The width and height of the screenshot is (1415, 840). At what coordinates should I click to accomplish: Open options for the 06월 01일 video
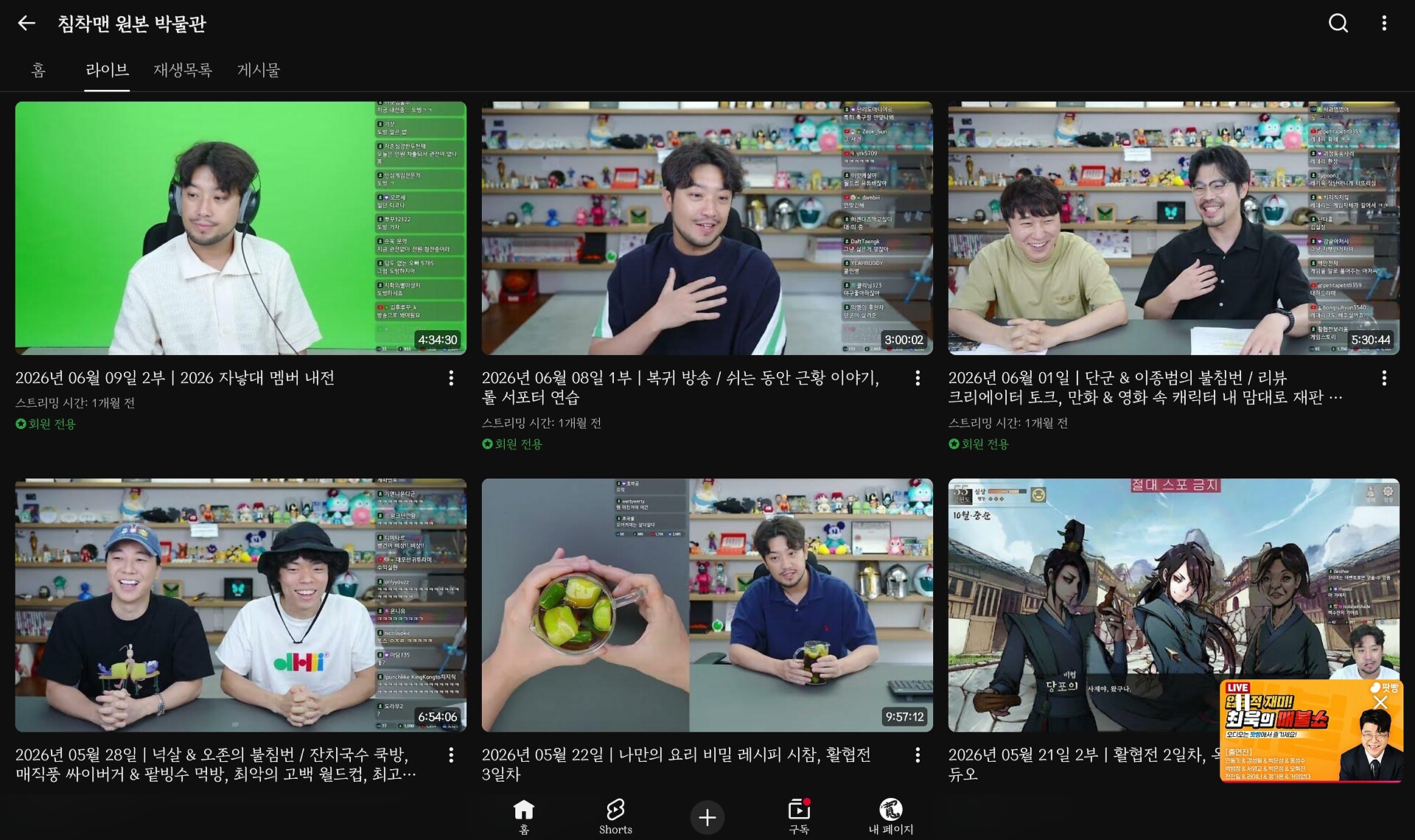1384,378
